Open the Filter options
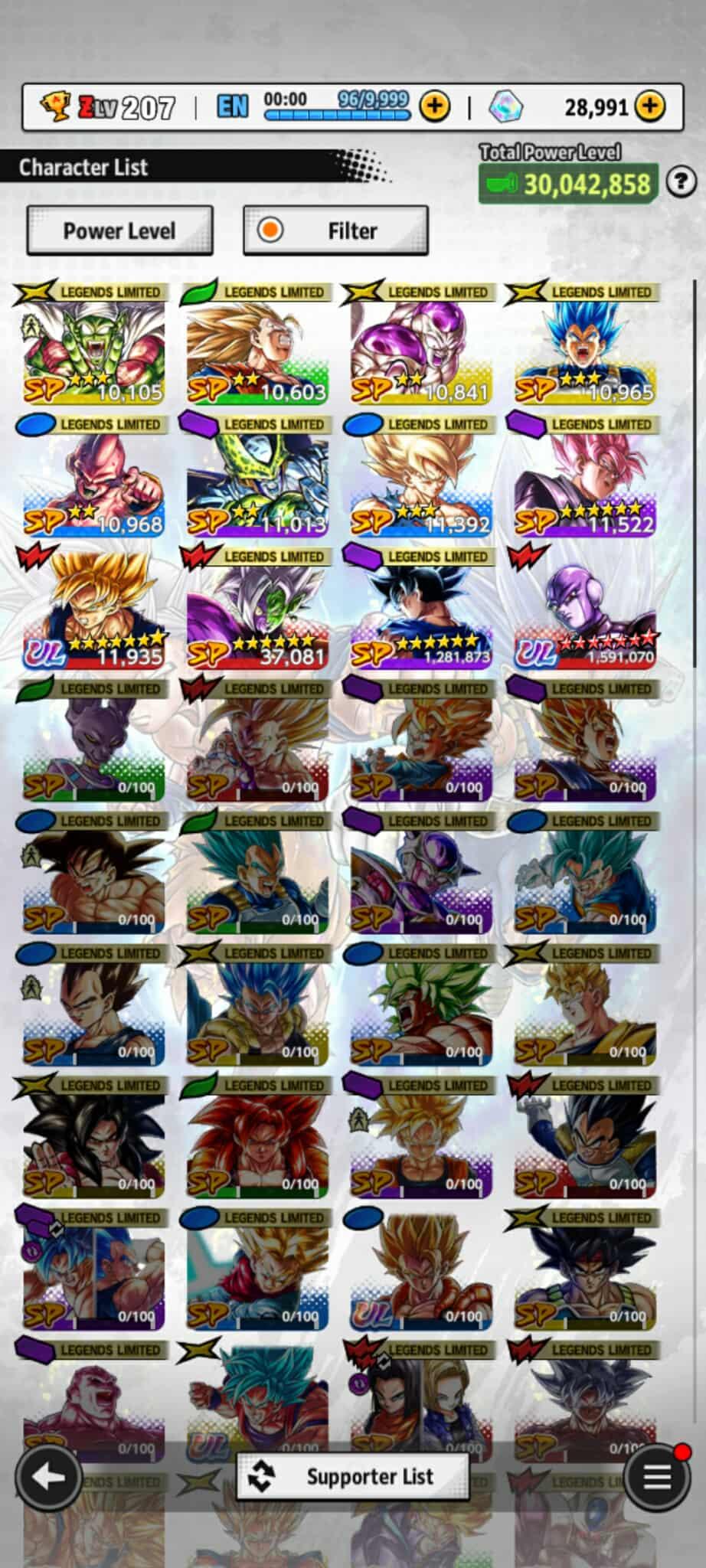Screen dimensions: 706x1568 (335, 230)
